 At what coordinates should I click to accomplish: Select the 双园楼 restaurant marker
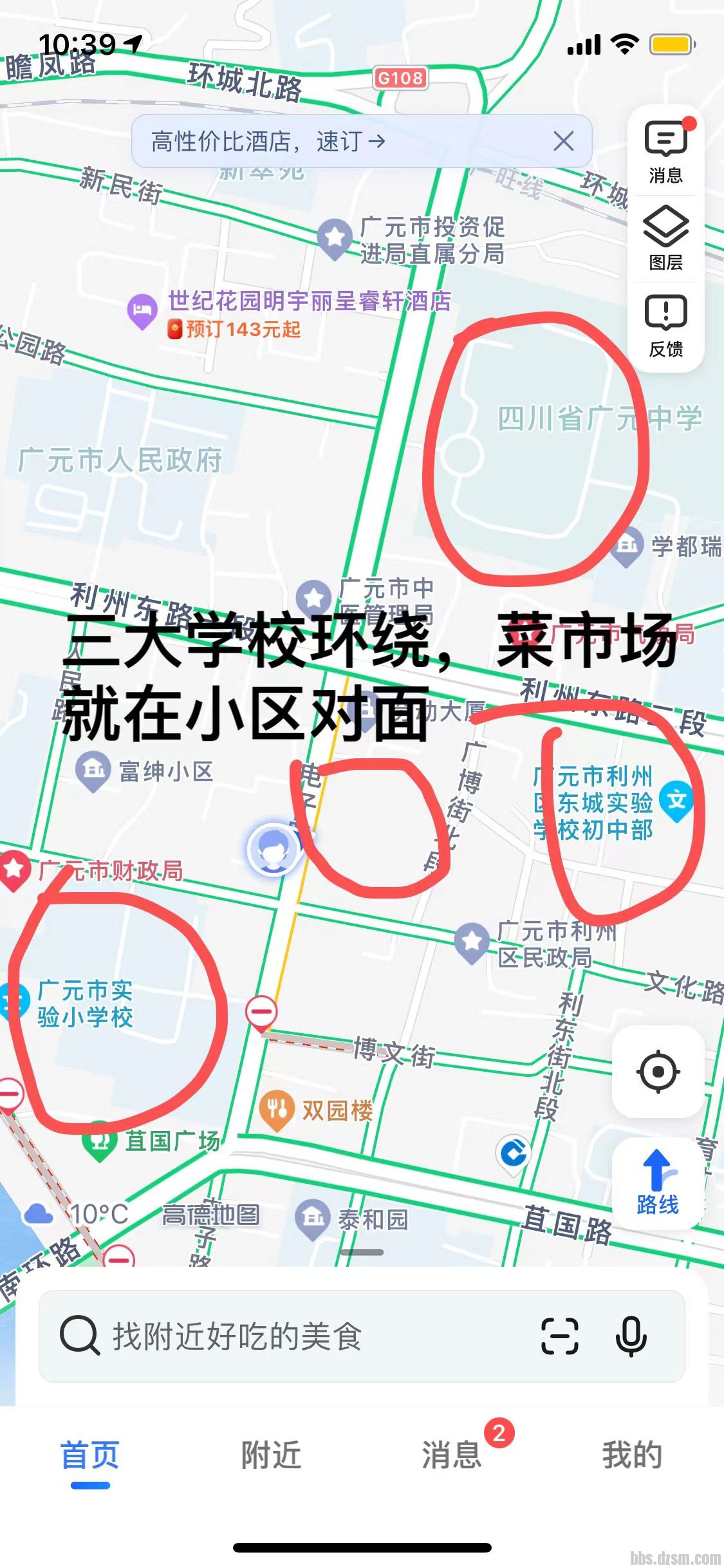coord(277,1108)
